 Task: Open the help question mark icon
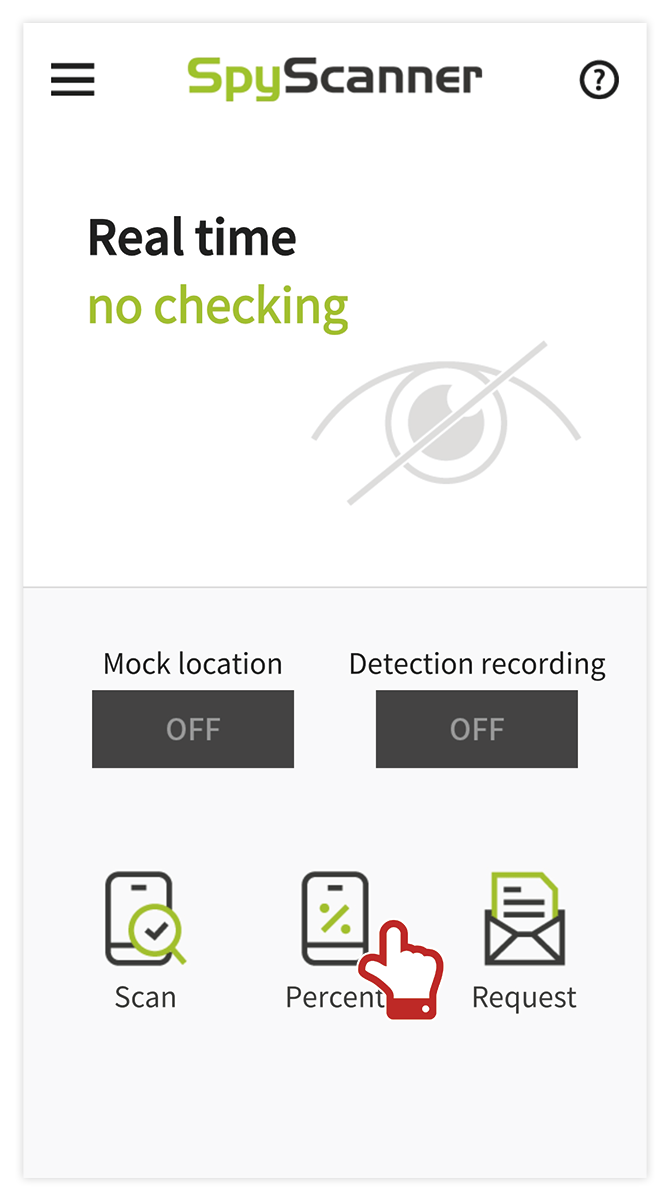click(599, 80)
